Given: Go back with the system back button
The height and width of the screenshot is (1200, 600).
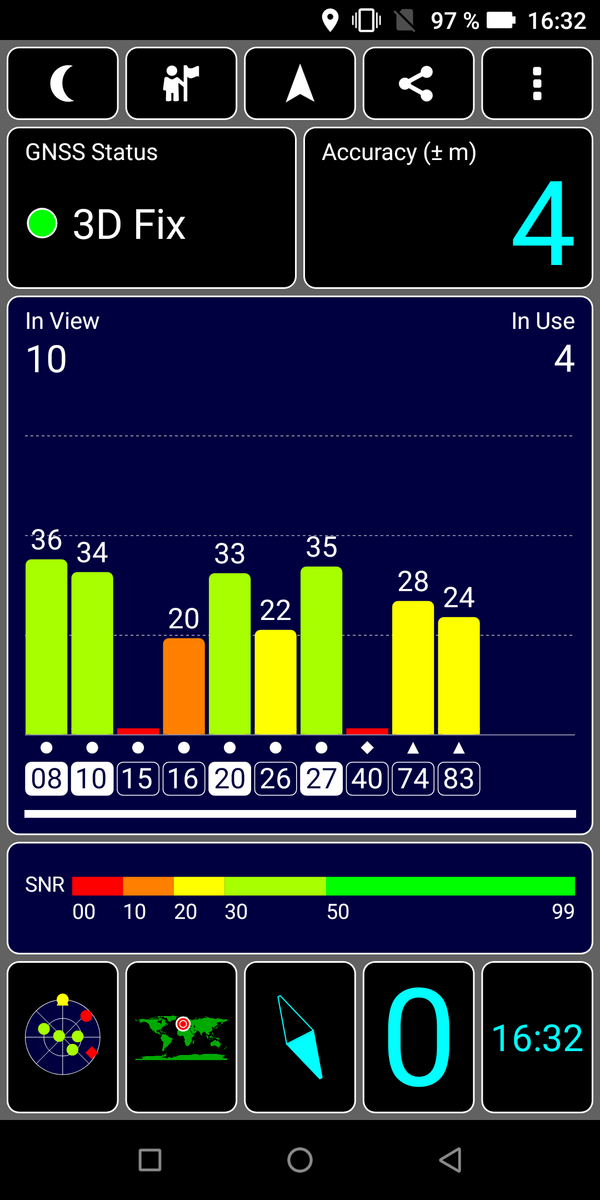Looking at the screenshot, I should tap(450, 1160).
